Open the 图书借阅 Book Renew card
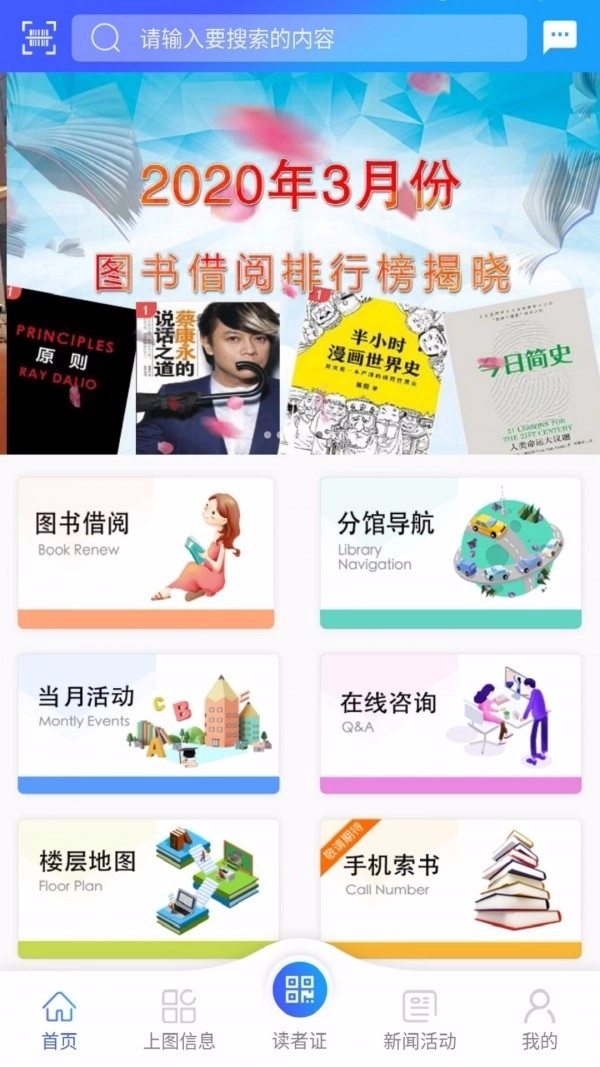The height and width of the screenshot is (1067, 600). tap(146, 552)
